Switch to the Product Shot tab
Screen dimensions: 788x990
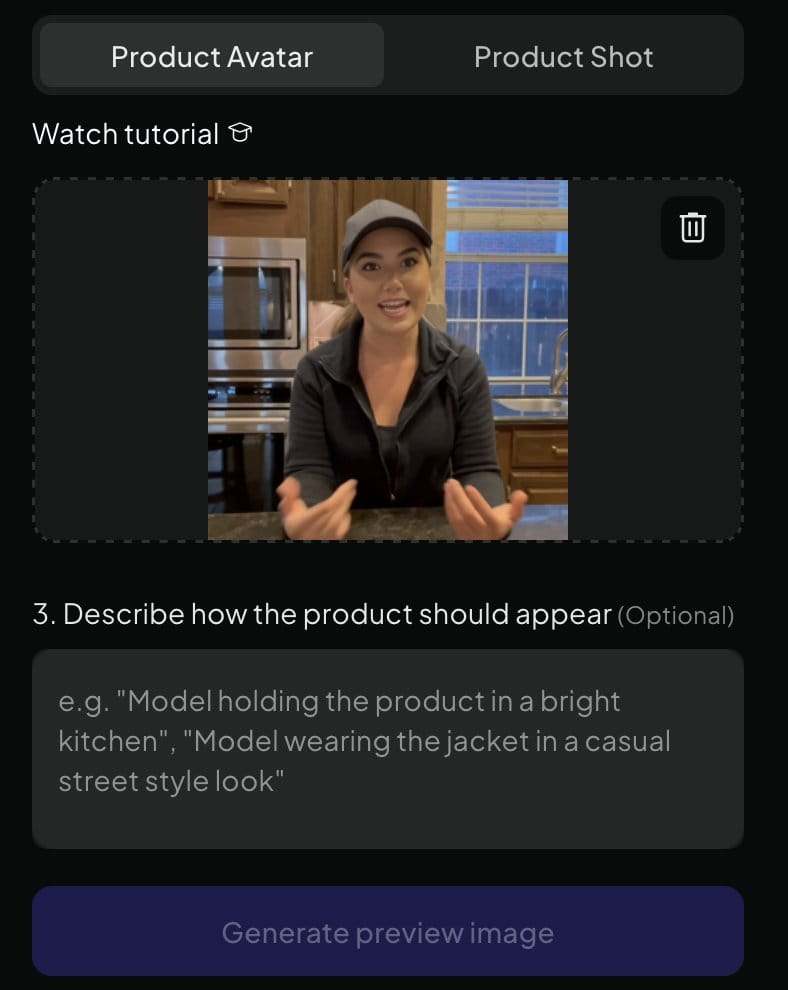tap(563, 57)
